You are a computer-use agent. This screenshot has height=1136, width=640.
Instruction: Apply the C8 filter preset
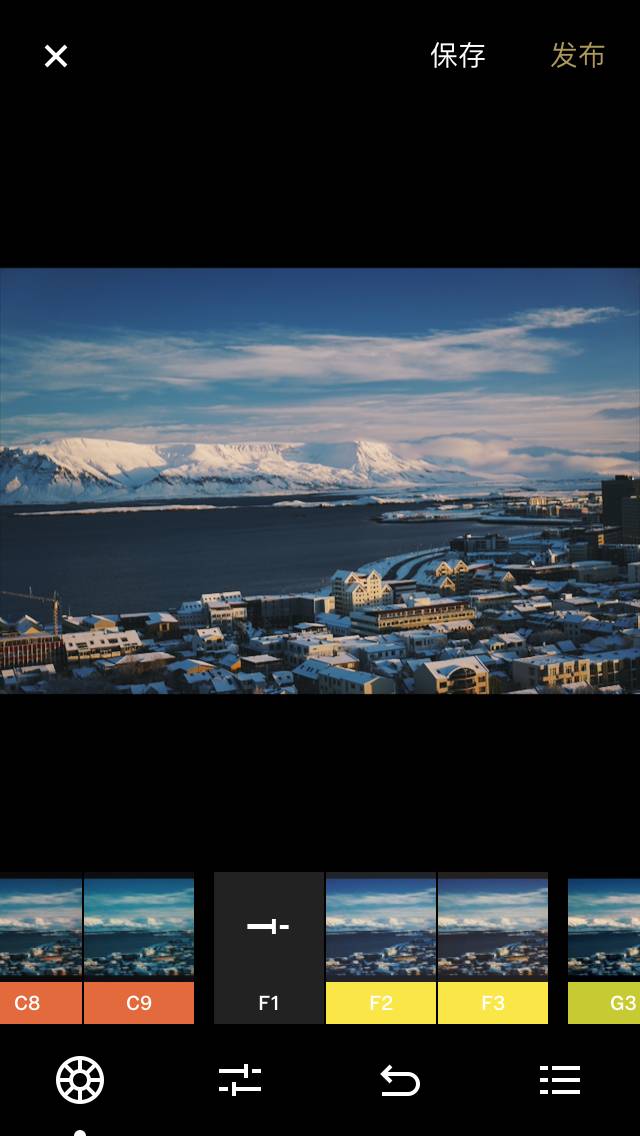[x=40, y=948]
